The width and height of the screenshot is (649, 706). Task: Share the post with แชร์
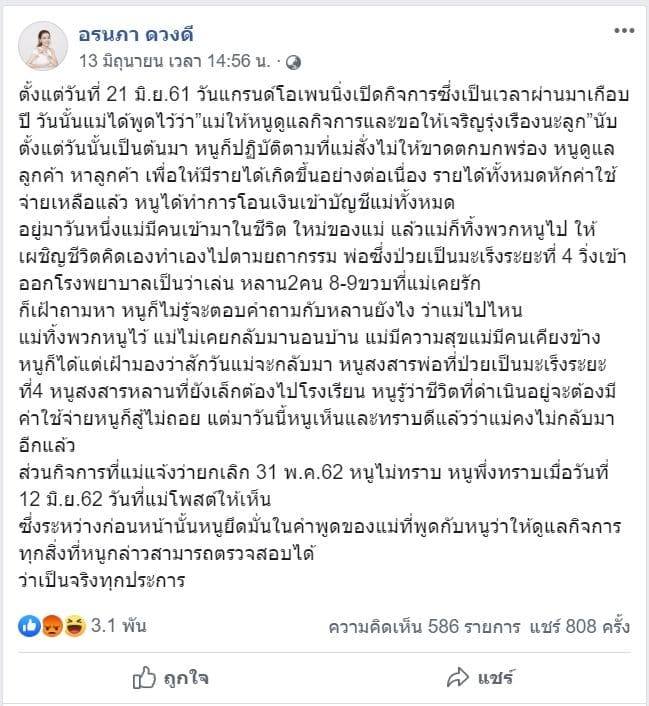(x=480, y=678)
